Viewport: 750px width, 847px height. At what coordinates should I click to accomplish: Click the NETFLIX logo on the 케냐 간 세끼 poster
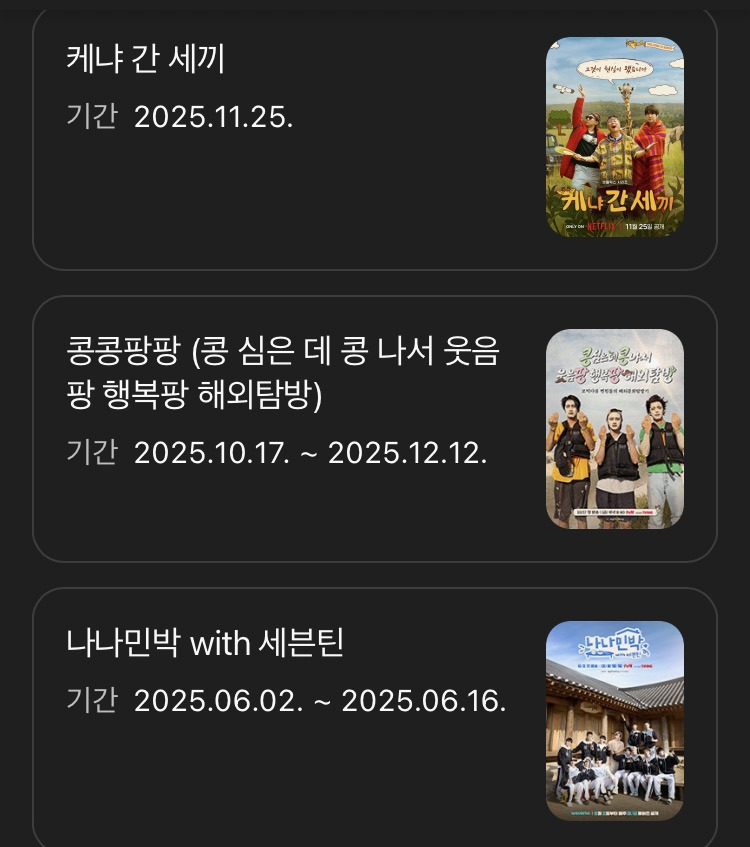coord(602,226)
